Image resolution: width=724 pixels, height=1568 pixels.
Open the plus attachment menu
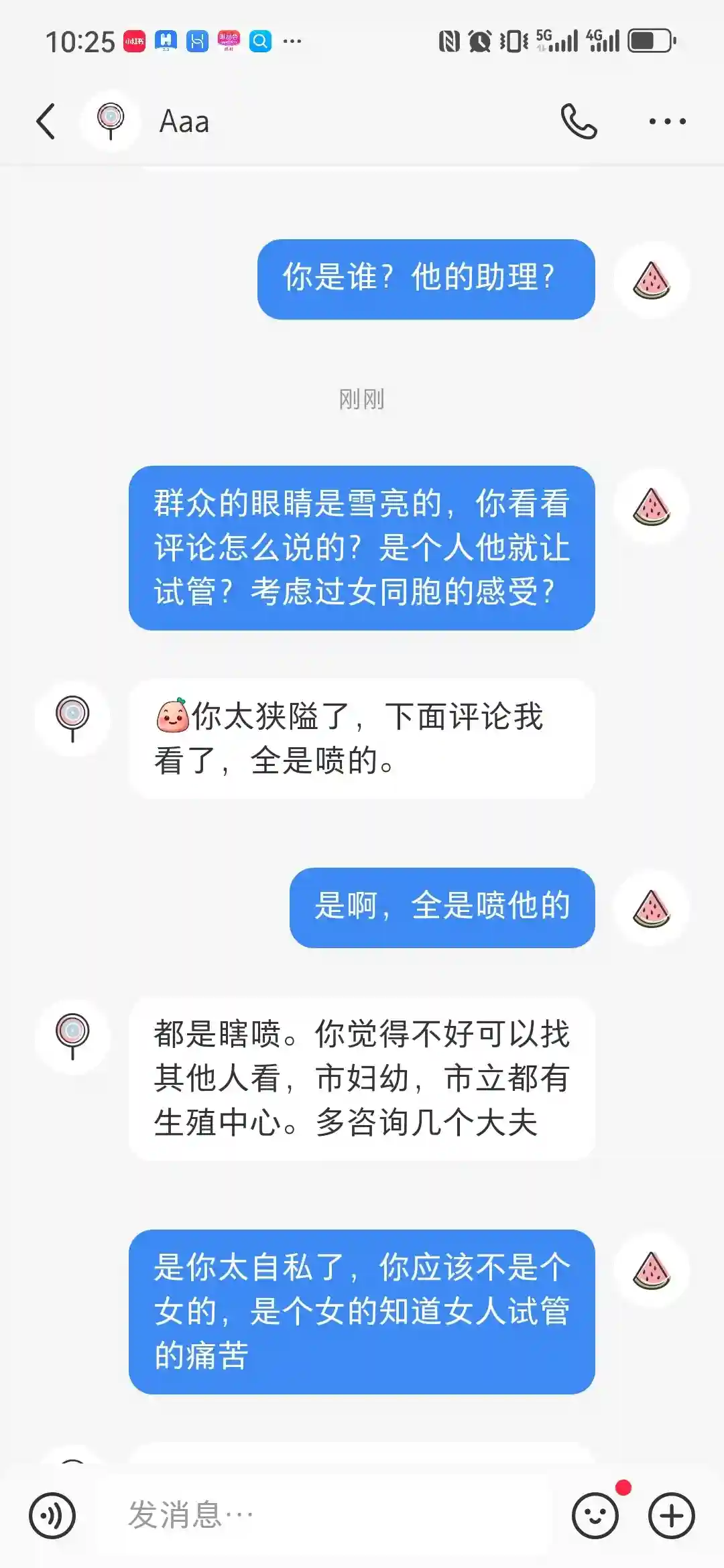pyautogui.click(x=671, y=1516)
